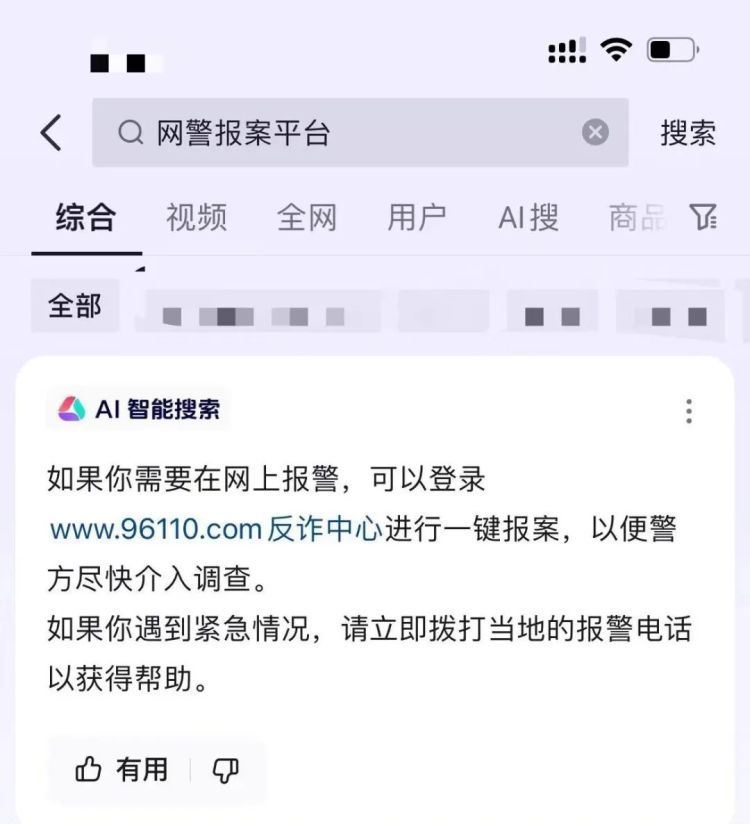750x824 pixels.
Task: Tap the 搜索 button to search
Action: (688, 133)
